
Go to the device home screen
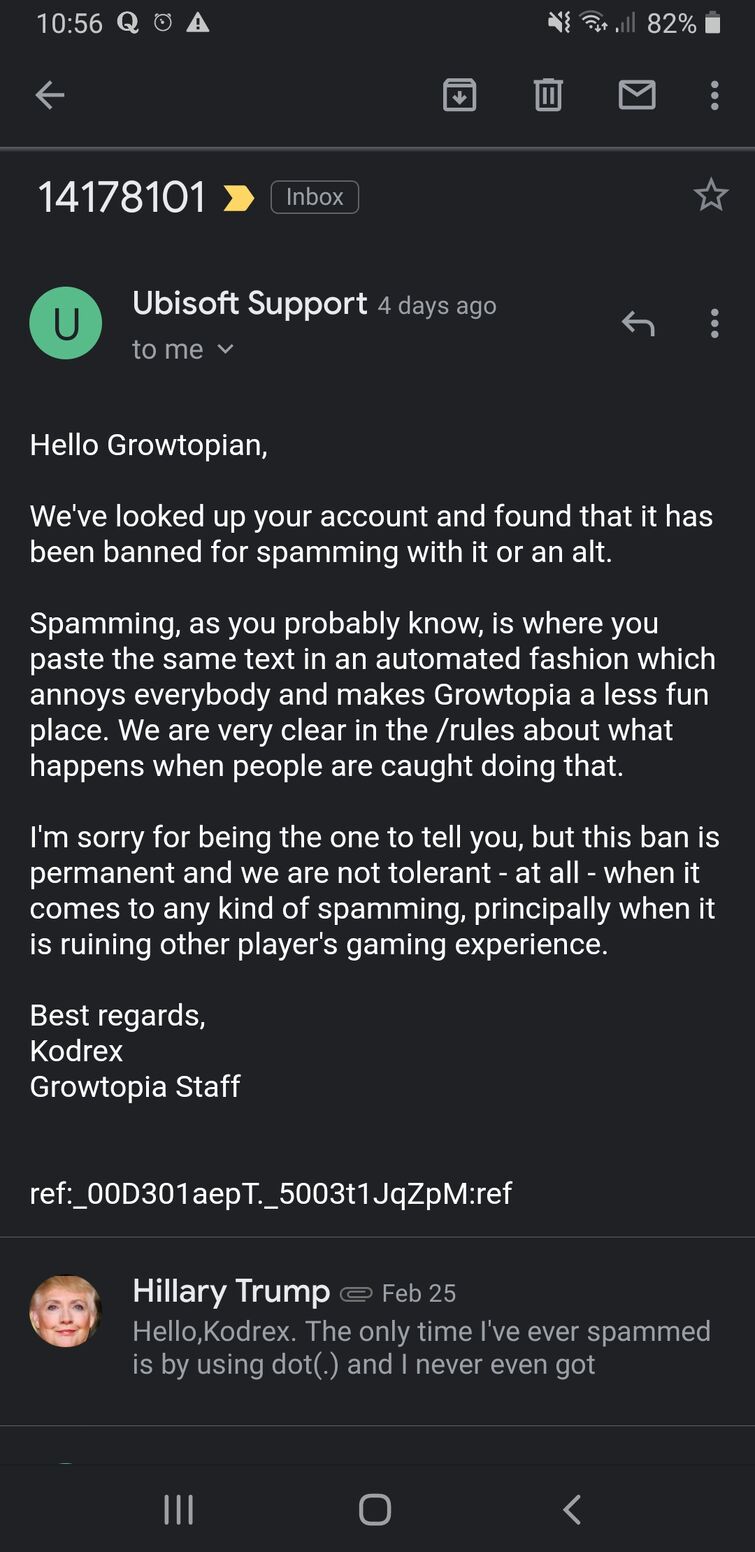[x=375, y=1509]
